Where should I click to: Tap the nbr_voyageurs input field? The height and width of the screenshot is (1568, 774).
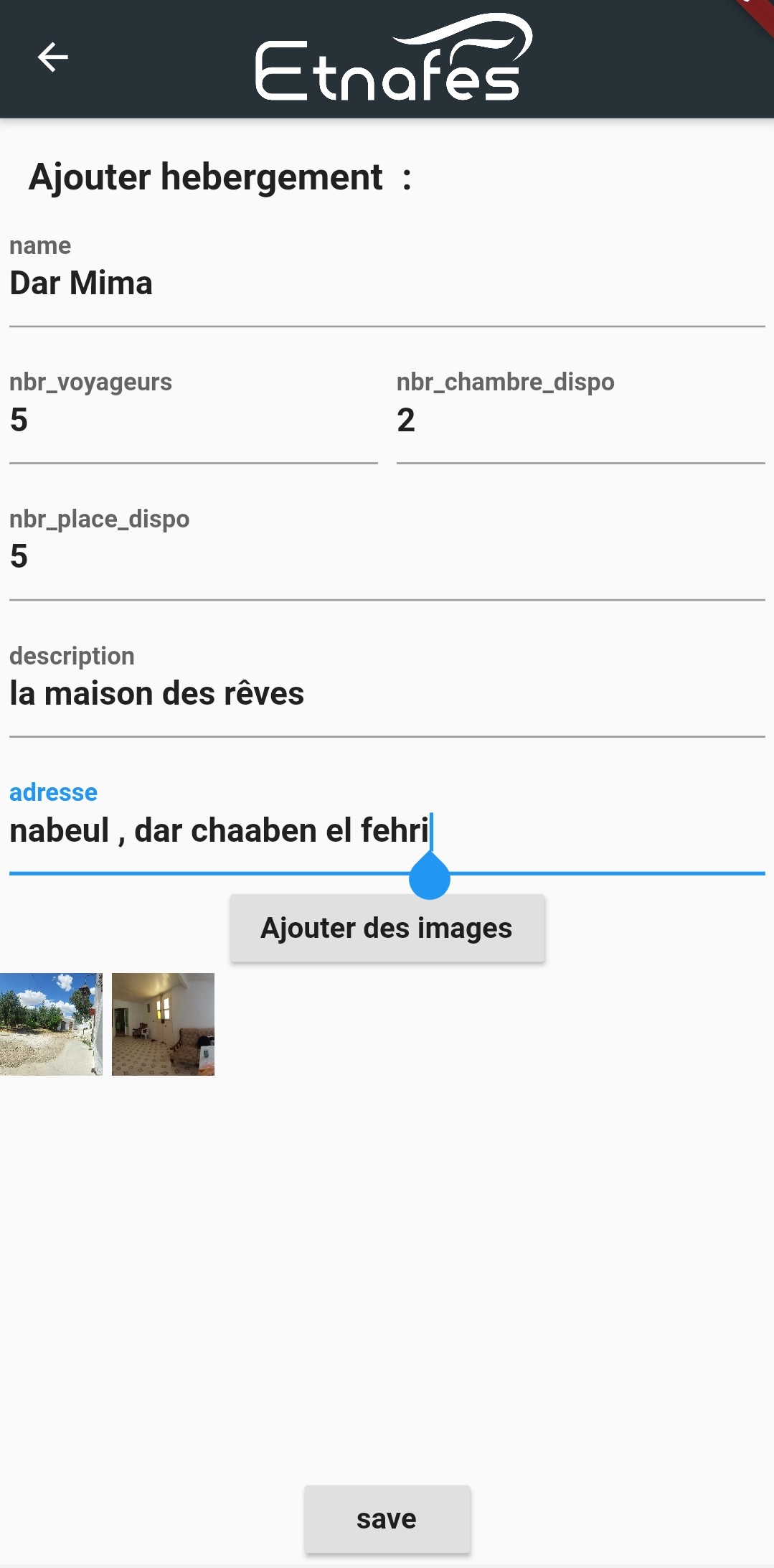(193, 421)
